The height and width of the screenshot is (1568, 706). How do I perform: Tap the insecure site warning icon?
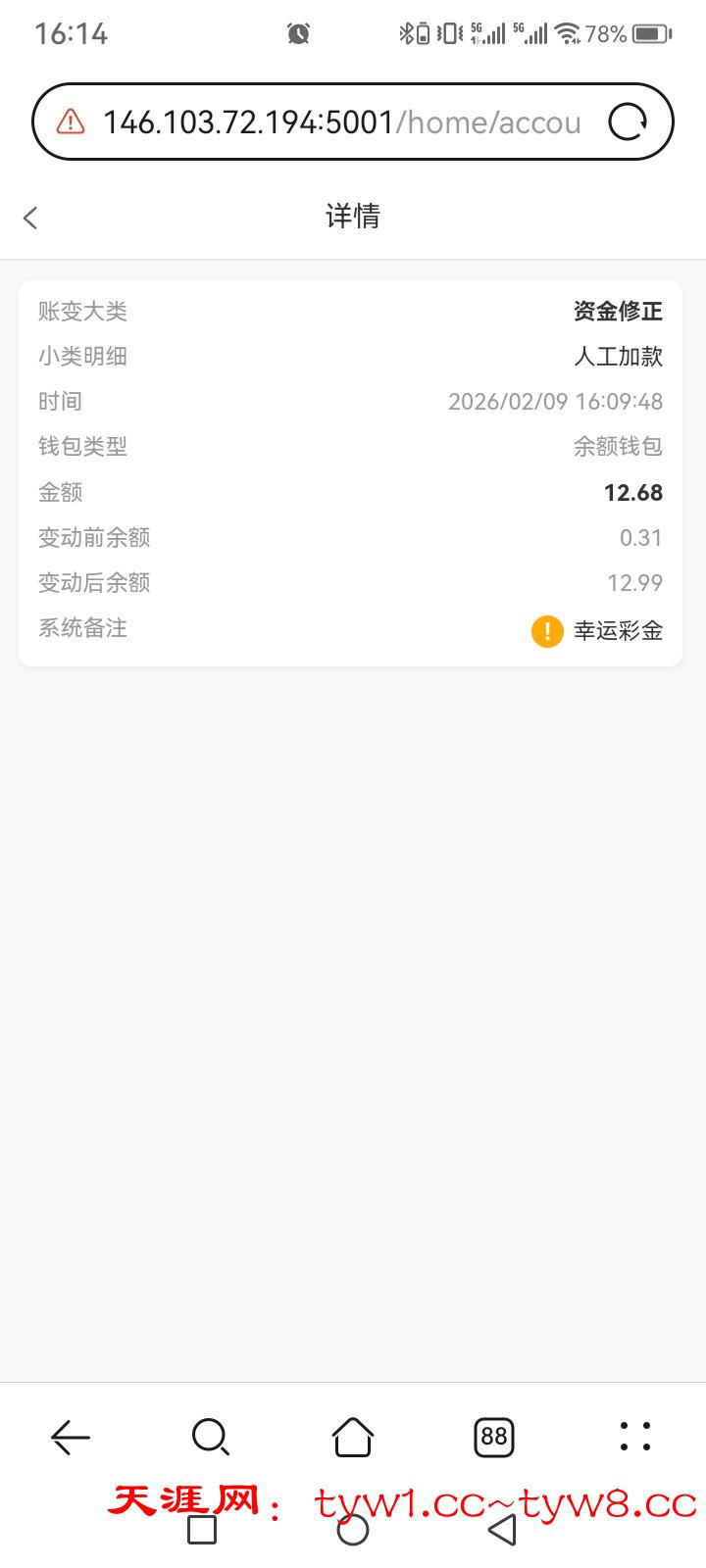tap(71, 122)
